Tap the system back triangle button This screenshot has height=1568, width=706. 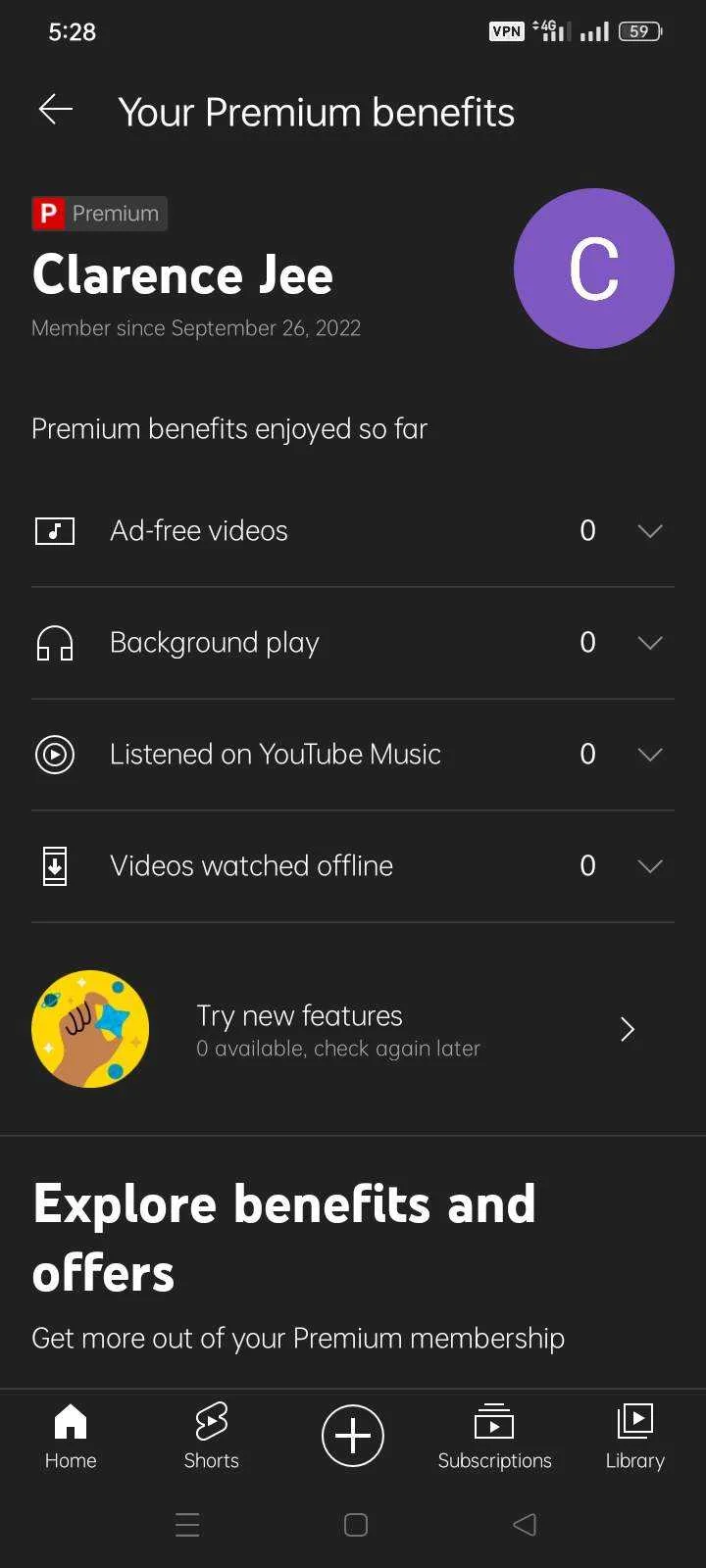pyautogui.click(x=525, y=1524)
